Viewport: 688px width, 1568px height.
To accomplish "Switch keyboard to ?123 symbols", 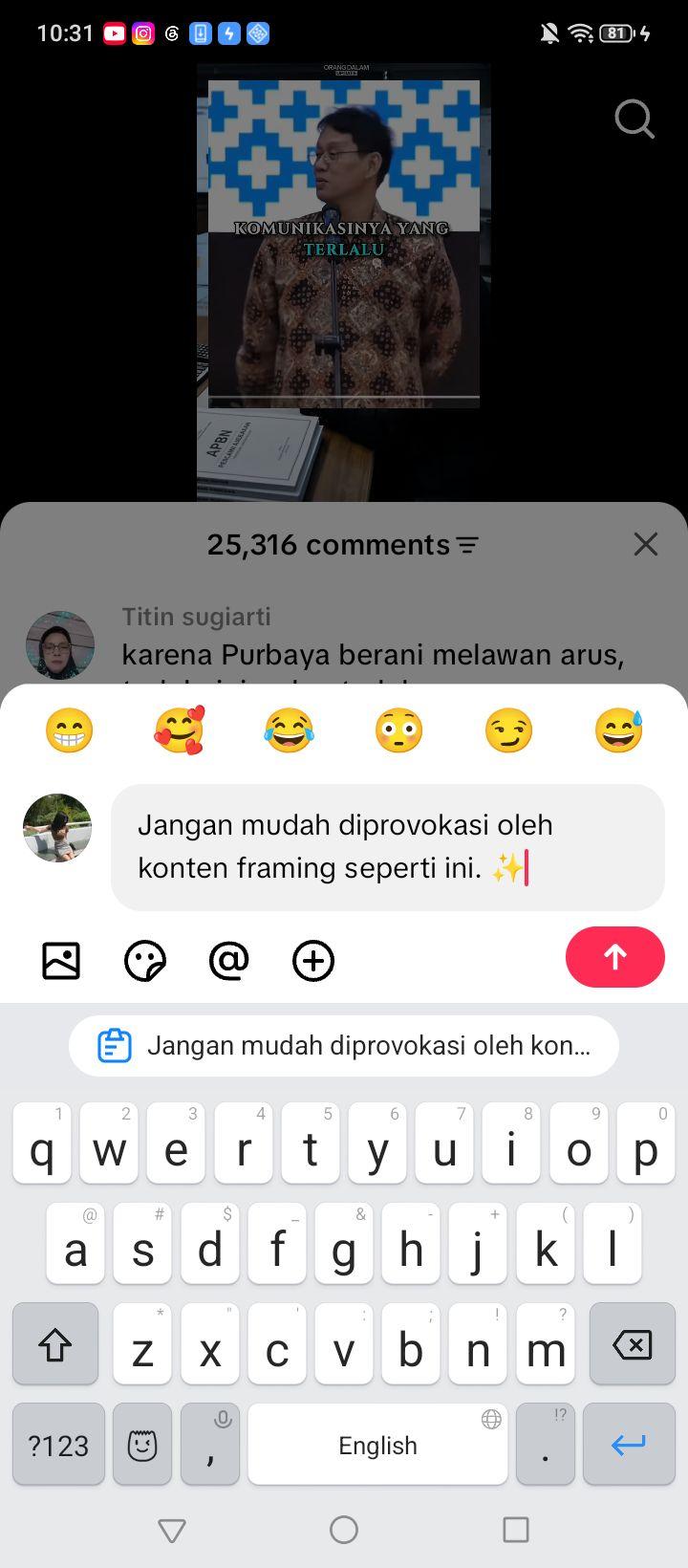I will [58, 1445].
